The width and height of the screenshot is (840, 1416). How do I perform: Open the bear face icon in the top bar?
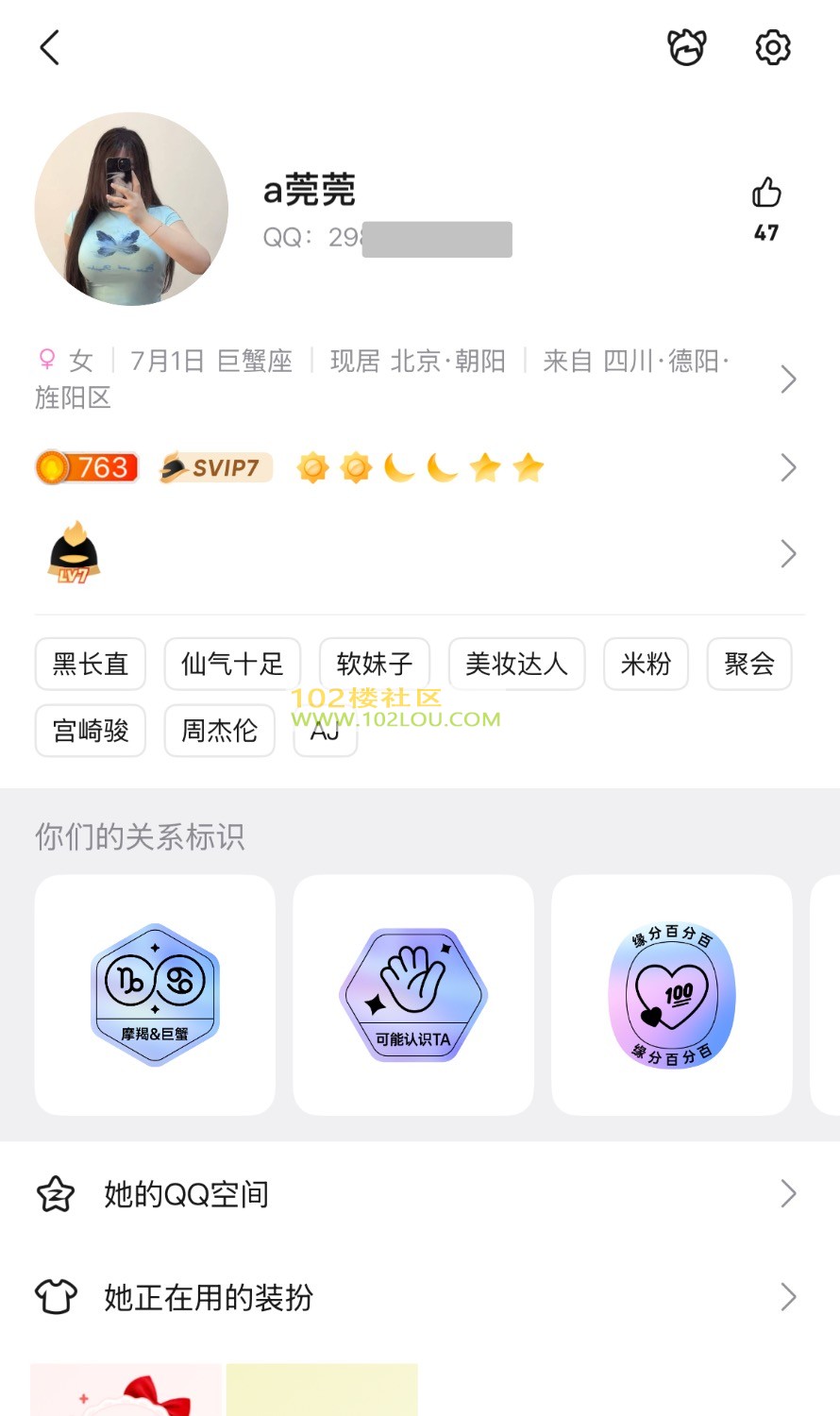[686, 47]
